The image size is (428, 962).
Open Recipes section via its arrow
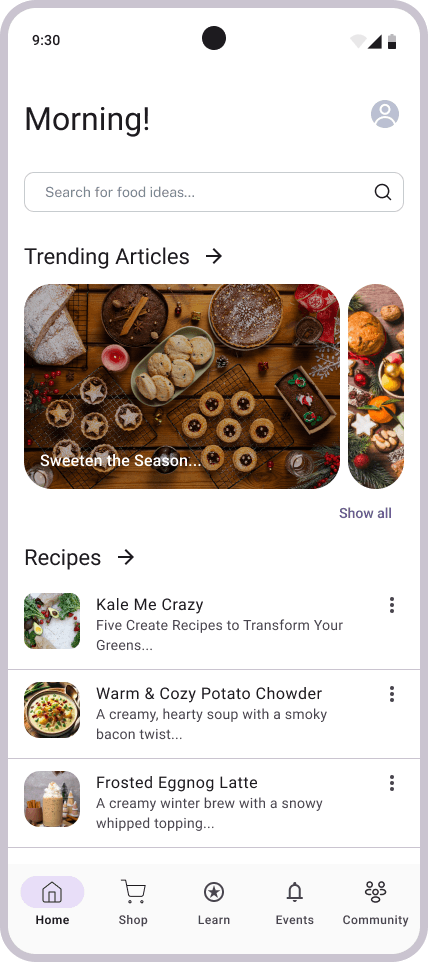125,557
